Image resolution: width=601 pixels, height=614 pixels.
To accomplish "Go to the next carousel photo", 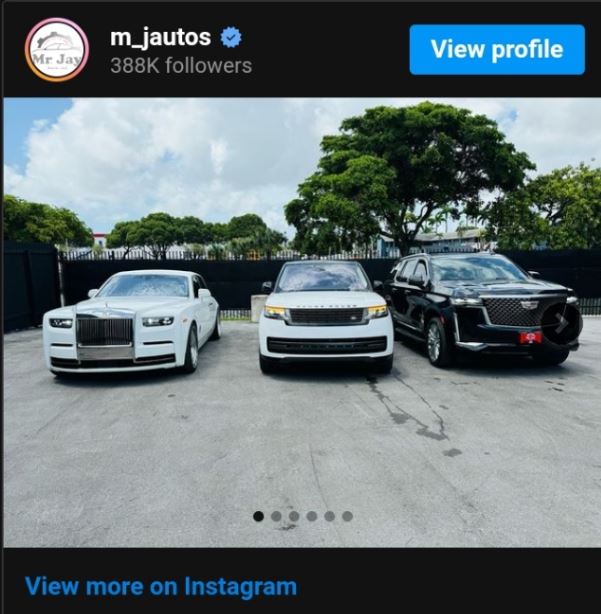I will click(x=562, y=323).
